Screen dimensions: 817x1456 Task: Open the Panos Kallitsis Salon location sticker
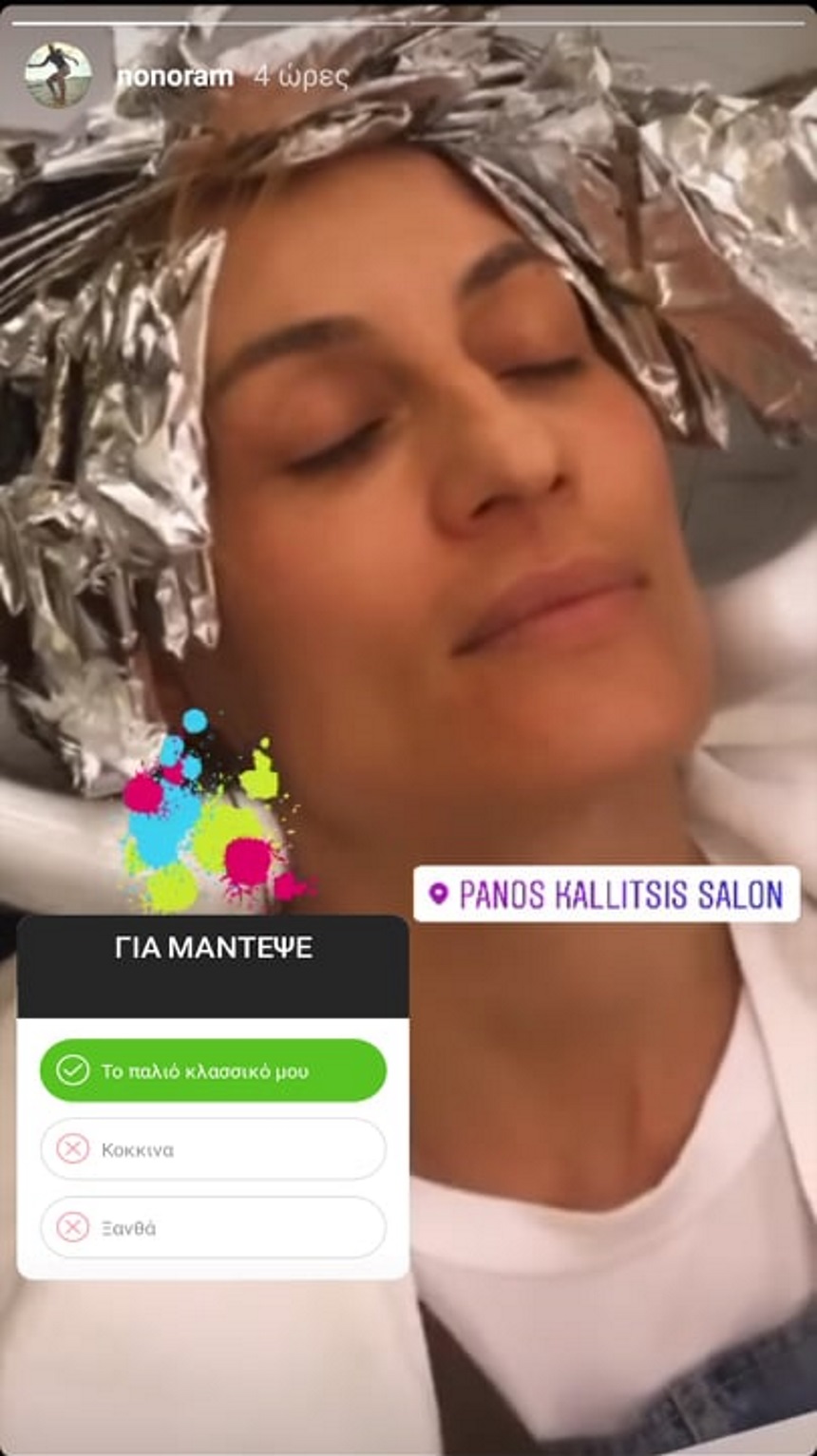point(607,895)
